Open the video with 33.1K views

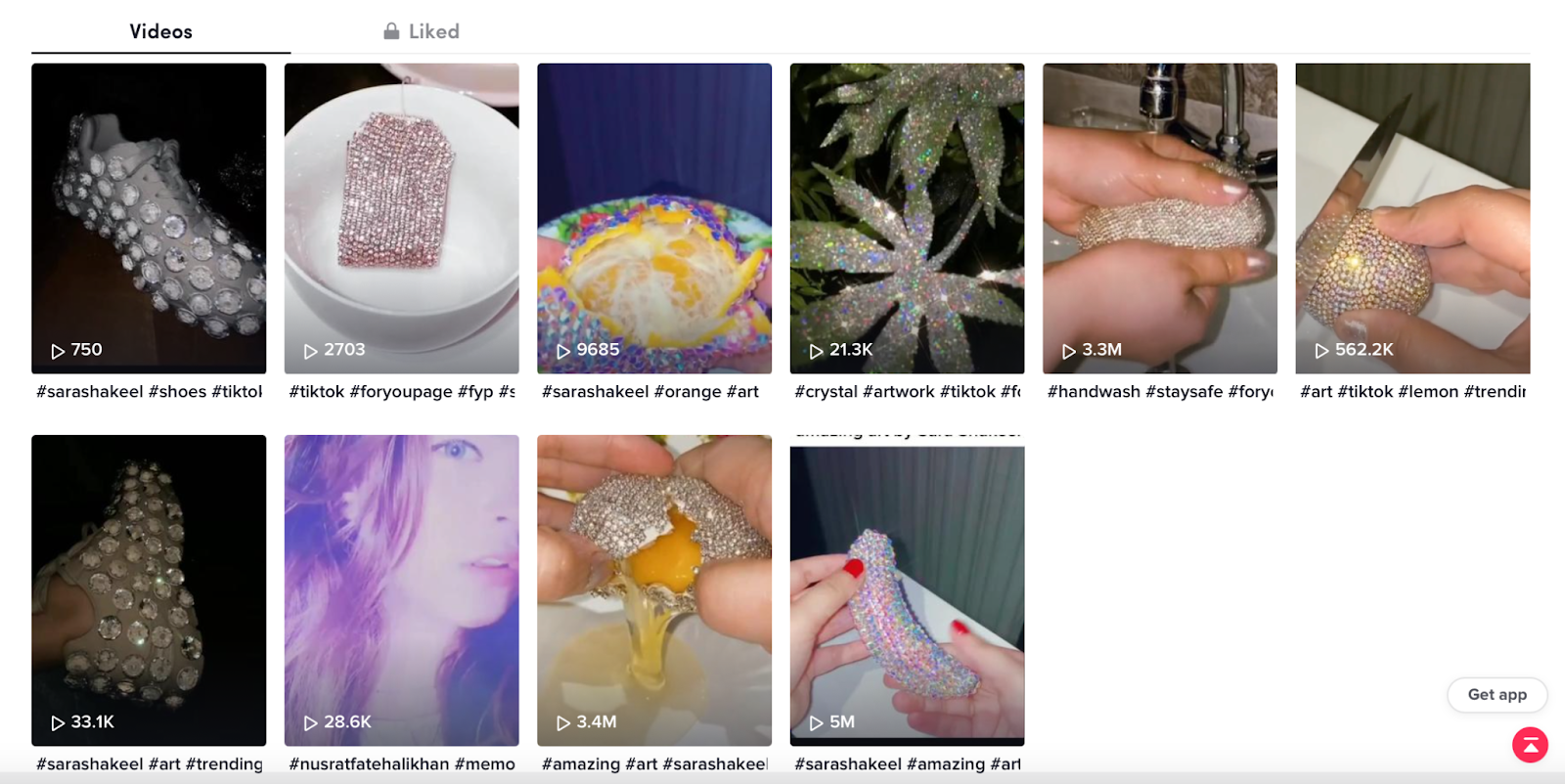click(x=149, y=589)
